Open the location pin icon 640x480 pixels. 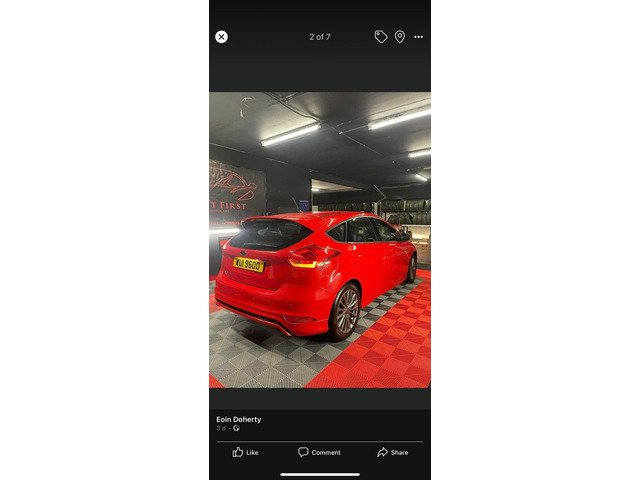[399, 37]
